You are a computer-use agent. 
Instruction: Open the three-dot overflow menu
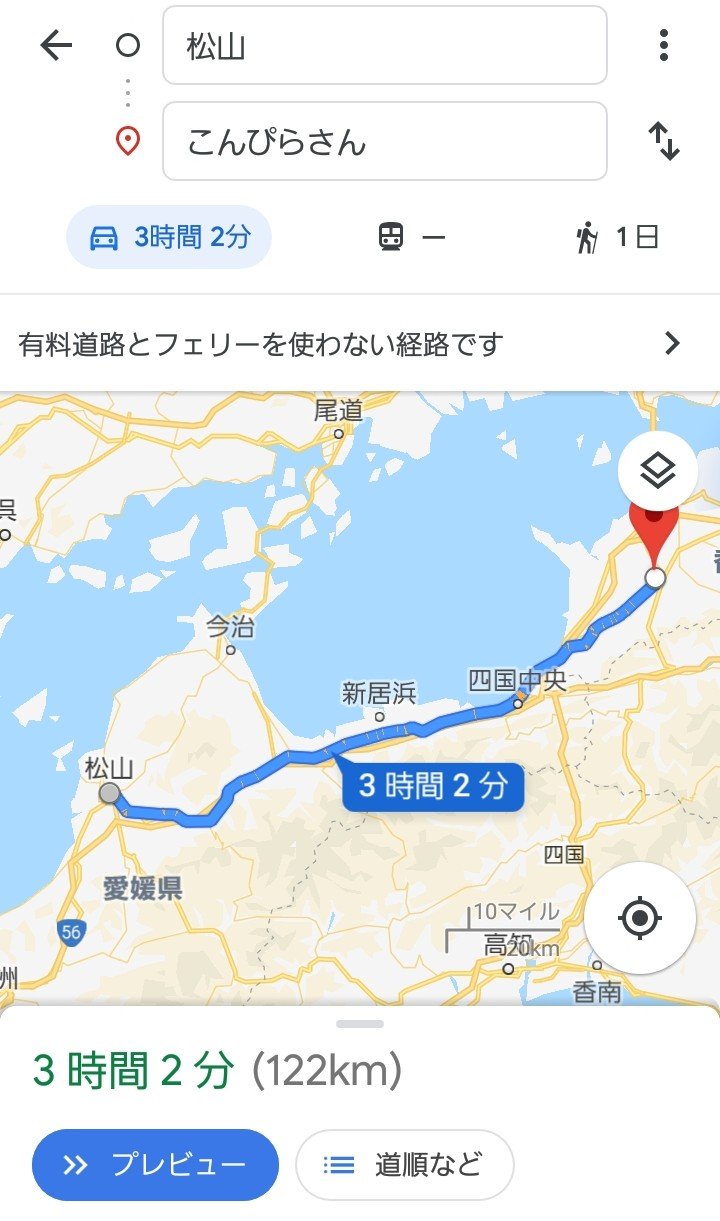click(663, 46)
